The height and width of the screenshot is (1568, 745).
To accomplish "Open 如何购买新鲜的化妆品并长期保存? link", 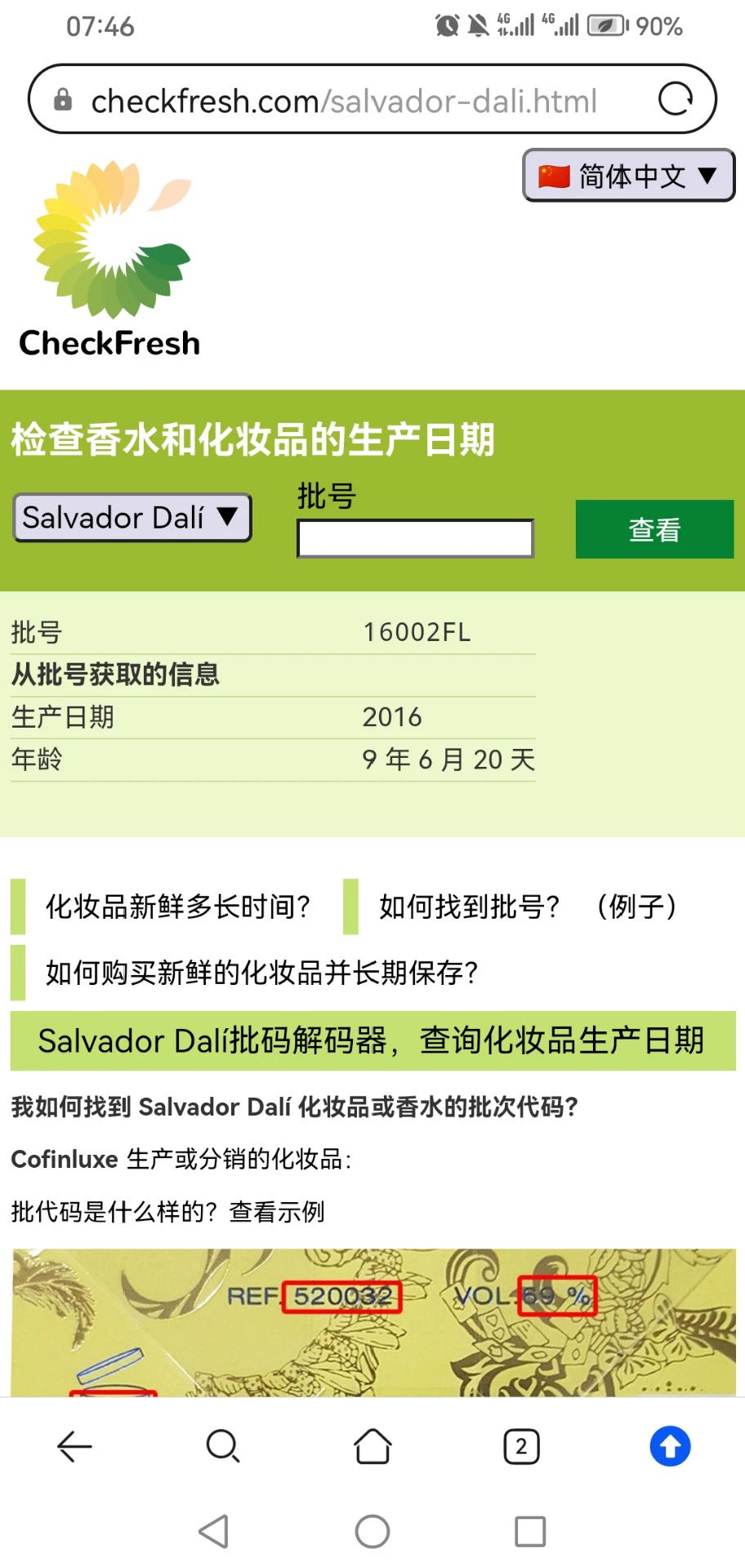I will click(x=261, y=973).
